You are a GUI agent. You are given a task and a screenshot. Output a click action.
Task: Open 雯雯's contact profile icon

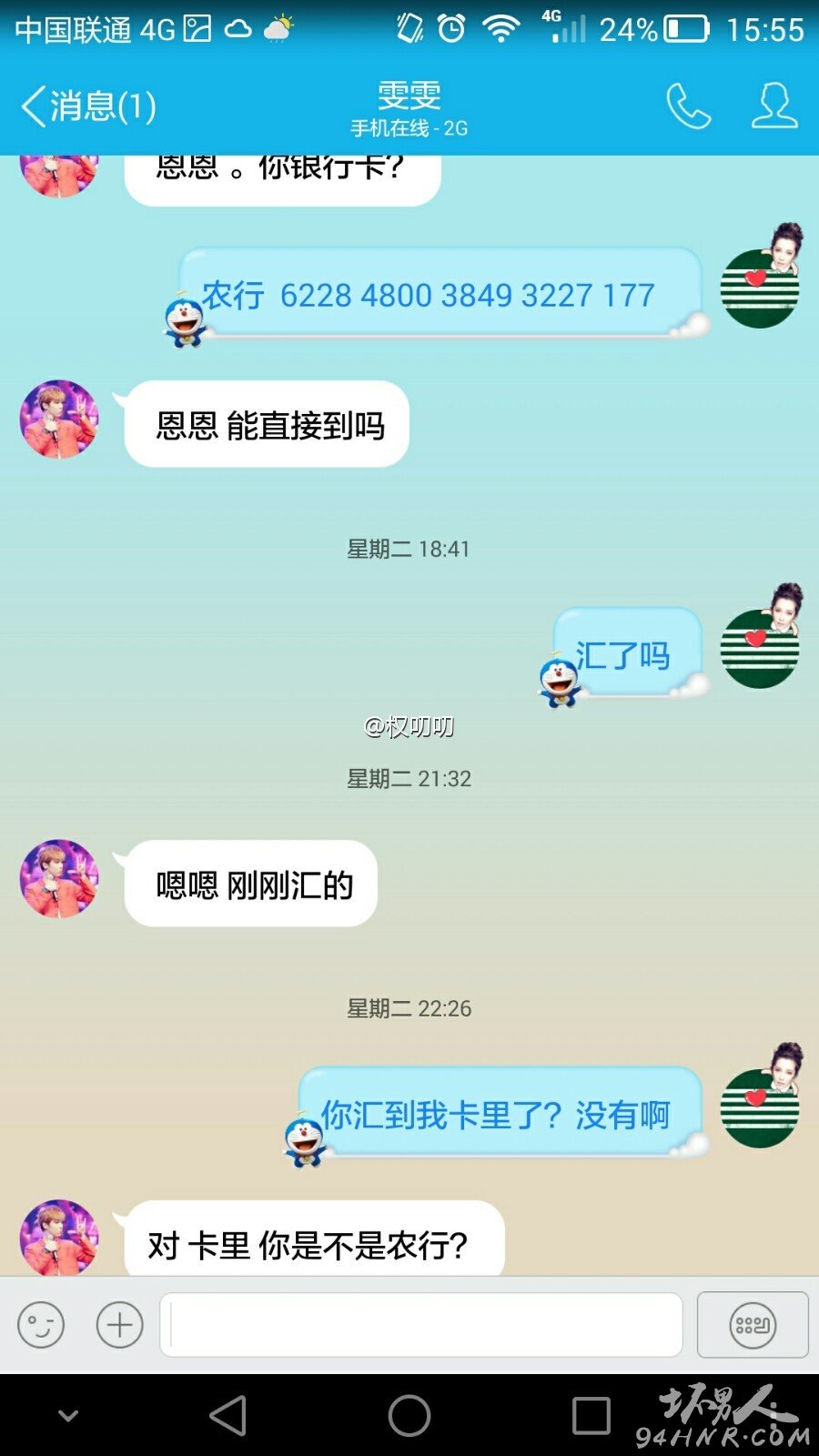coord(774,106)
